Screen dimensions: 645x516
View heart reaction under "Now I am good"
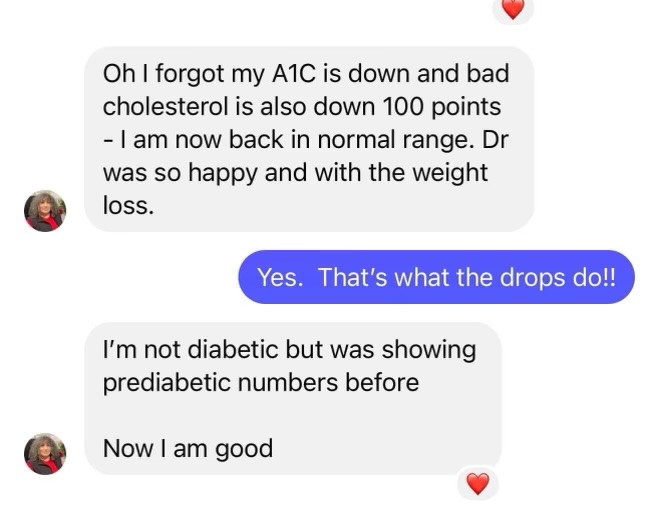coord(478,484)
